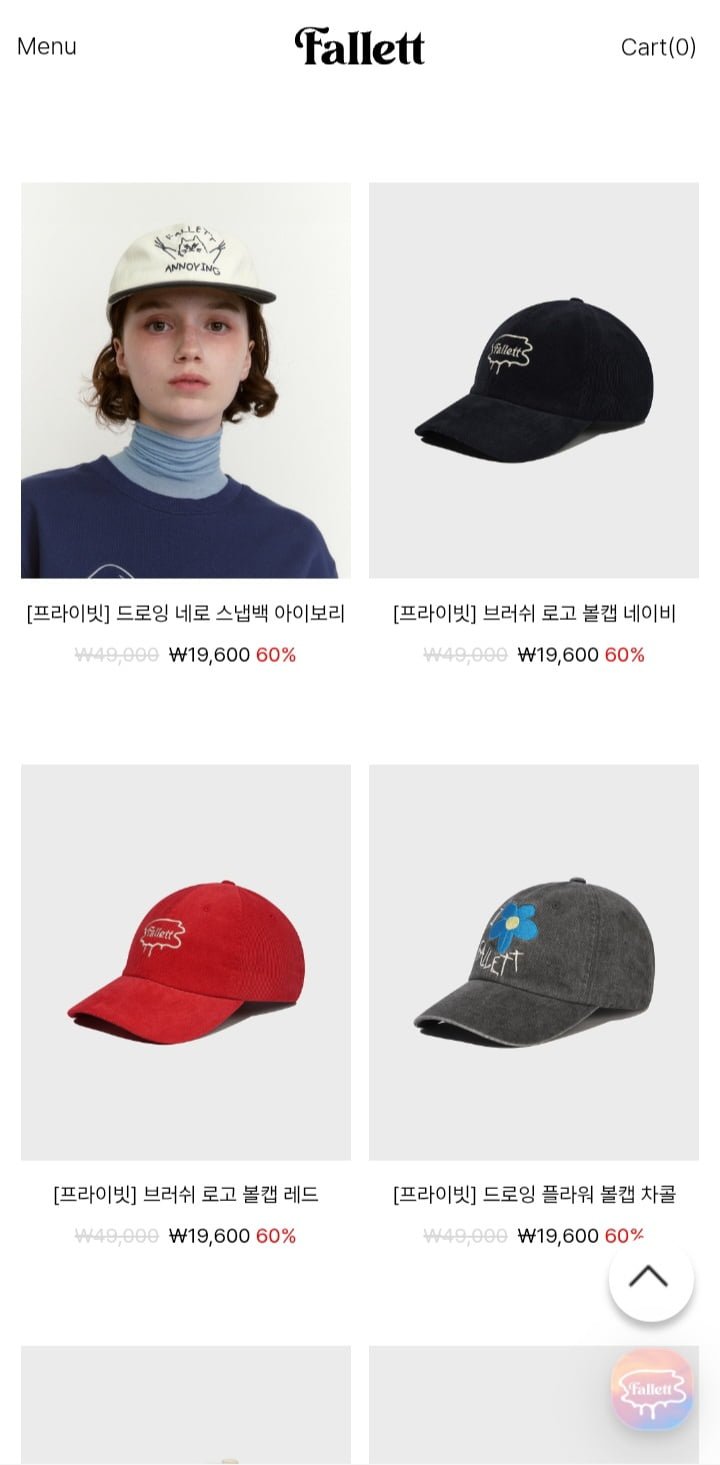Tap the 볼캡 레드 product title link
This screenshot has height=1465, width=720.
coord(186,1195)
